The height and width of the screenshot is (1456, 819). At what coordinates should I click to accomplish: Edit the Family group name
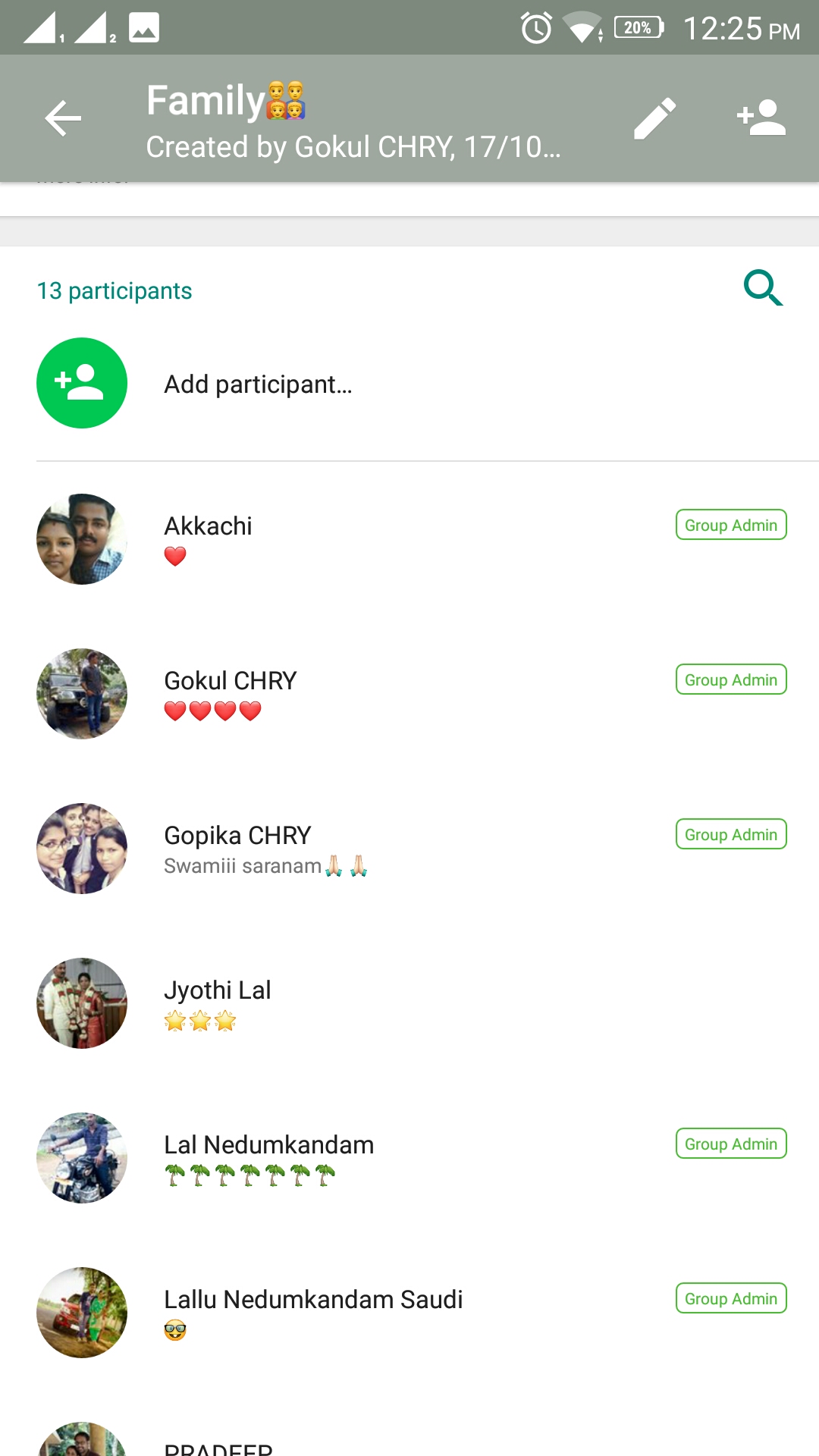tap(655, 118)
